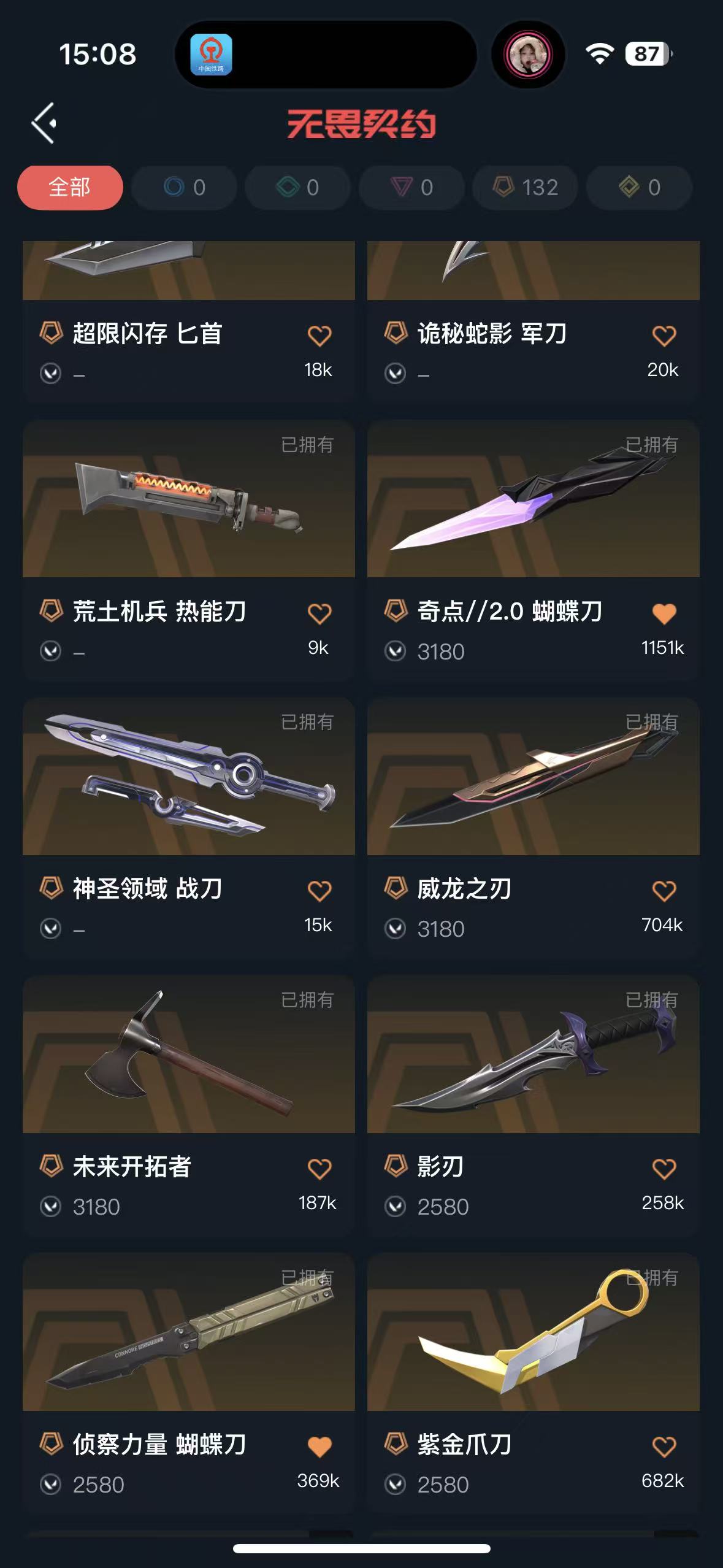Like the 威龙之刃 skin
Image resolution: width=723 pixels, height=1568 pixels.
(x=664, y=891)
